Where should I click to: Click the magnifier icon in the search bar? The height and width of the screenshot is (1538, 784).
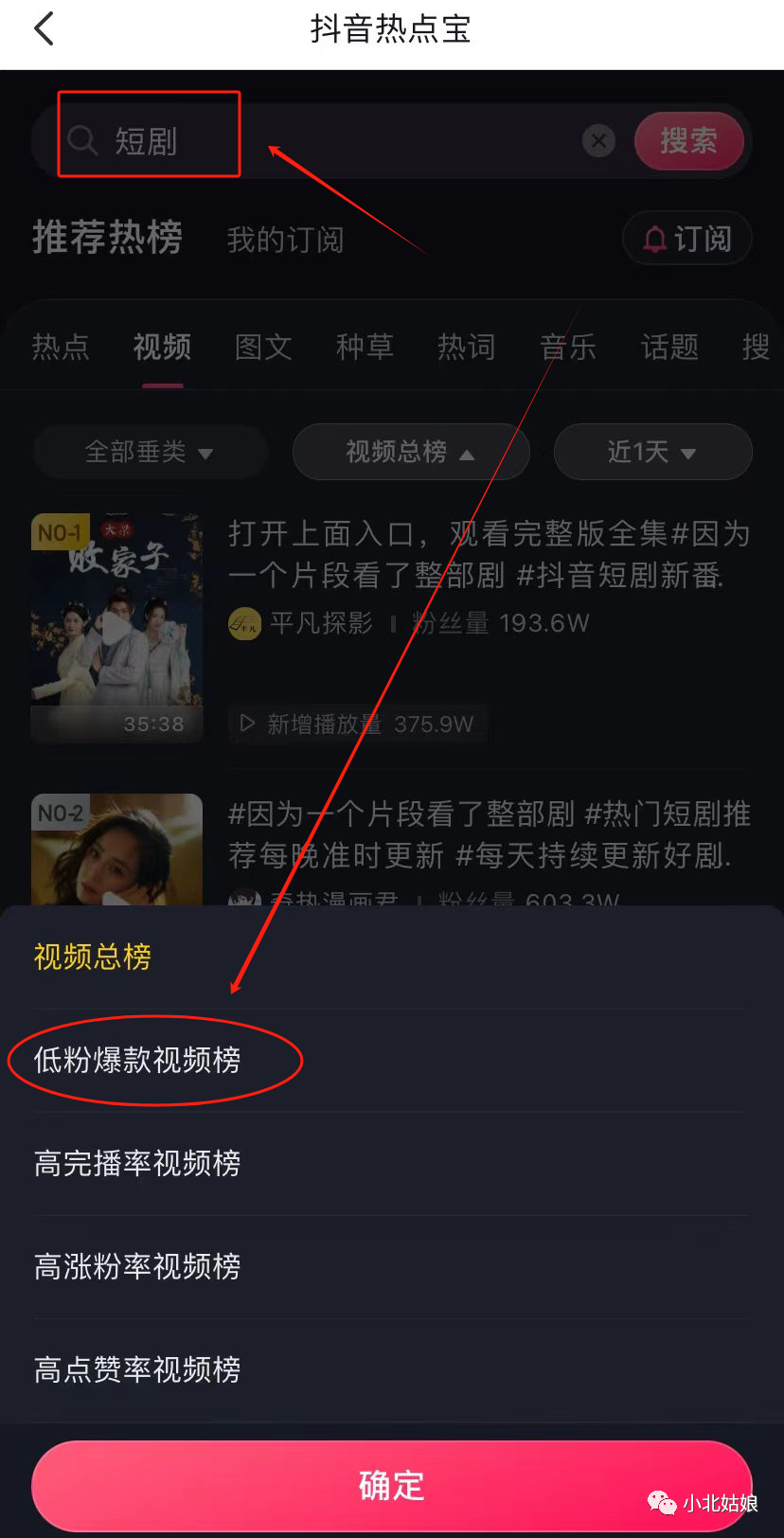pos(81,140)
